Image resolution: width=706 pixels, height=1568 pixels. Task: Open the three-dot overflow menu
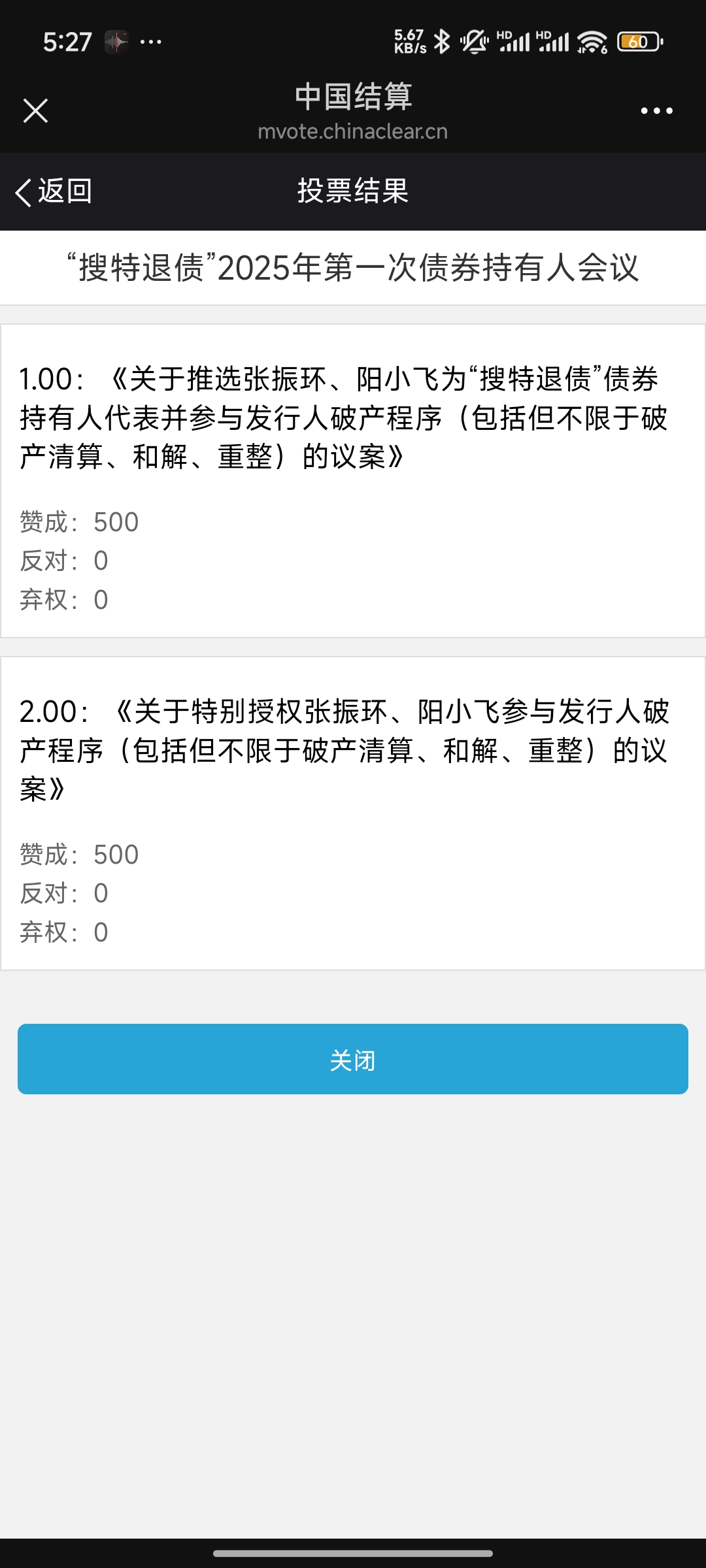pos(656,111)
